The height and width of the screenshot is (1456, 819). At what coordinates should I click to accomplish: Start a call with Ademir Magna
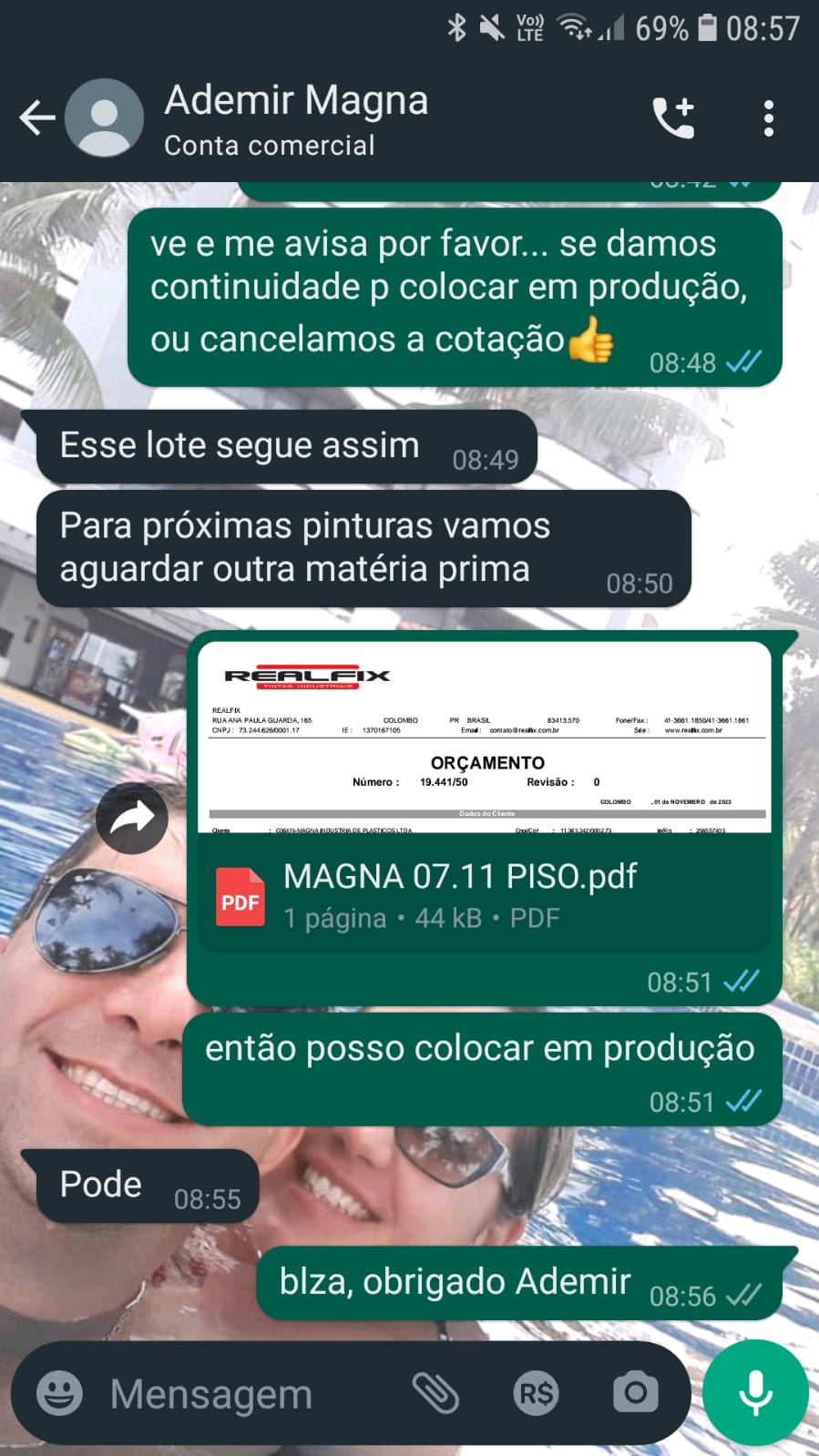point(673,118)
